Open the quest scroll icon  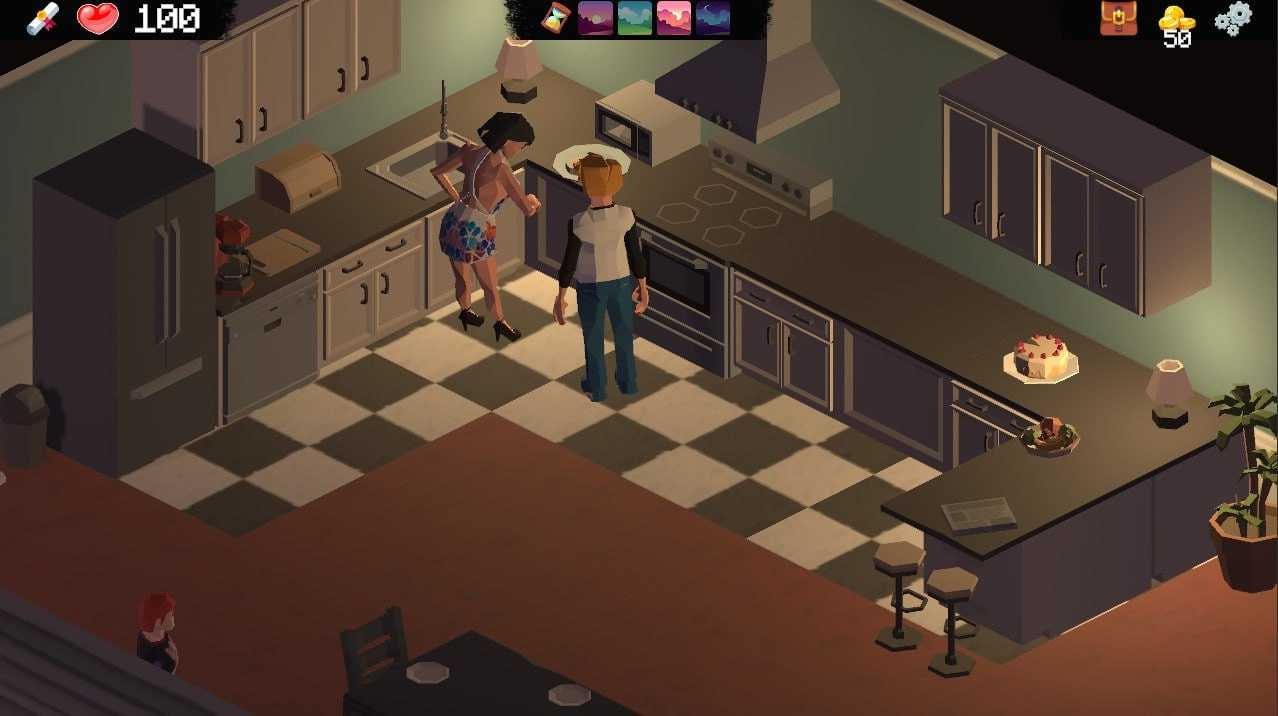(42, 18)
